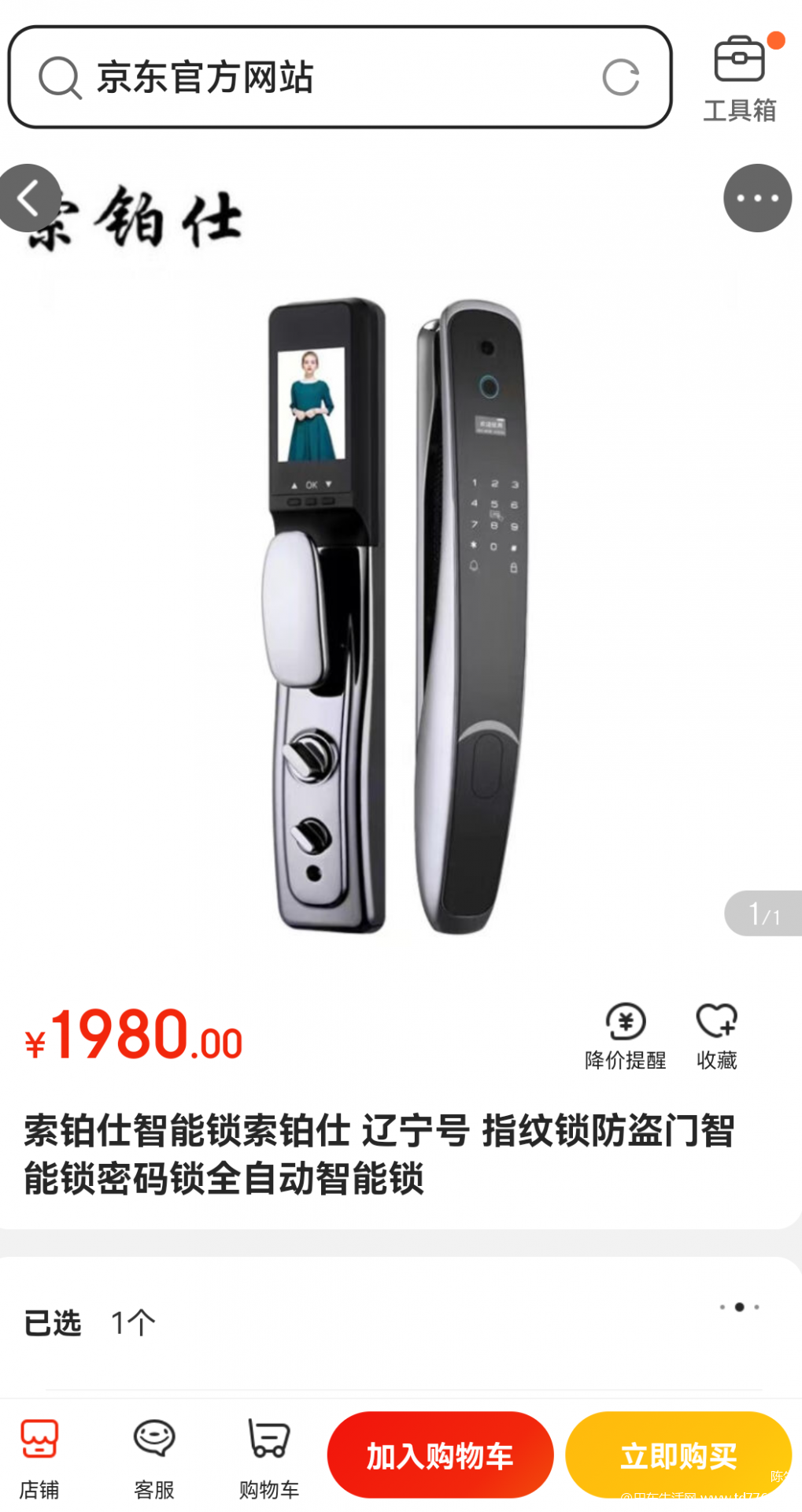This screenshot has height=1512, width=802.
Task: Buy now with 立即购买
Action: pos(678,1455)
